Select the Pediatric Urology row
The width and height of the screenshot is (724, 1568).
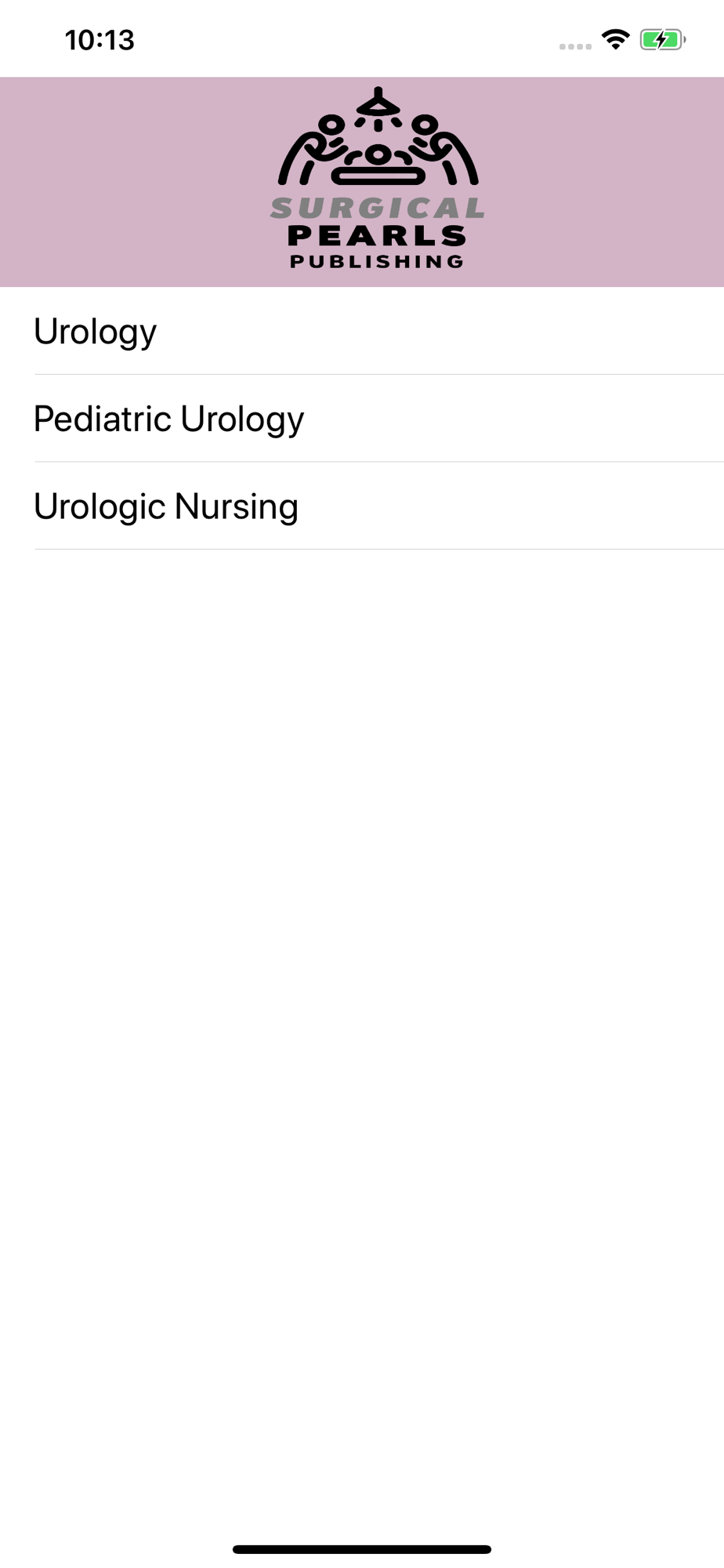(362, 419)
